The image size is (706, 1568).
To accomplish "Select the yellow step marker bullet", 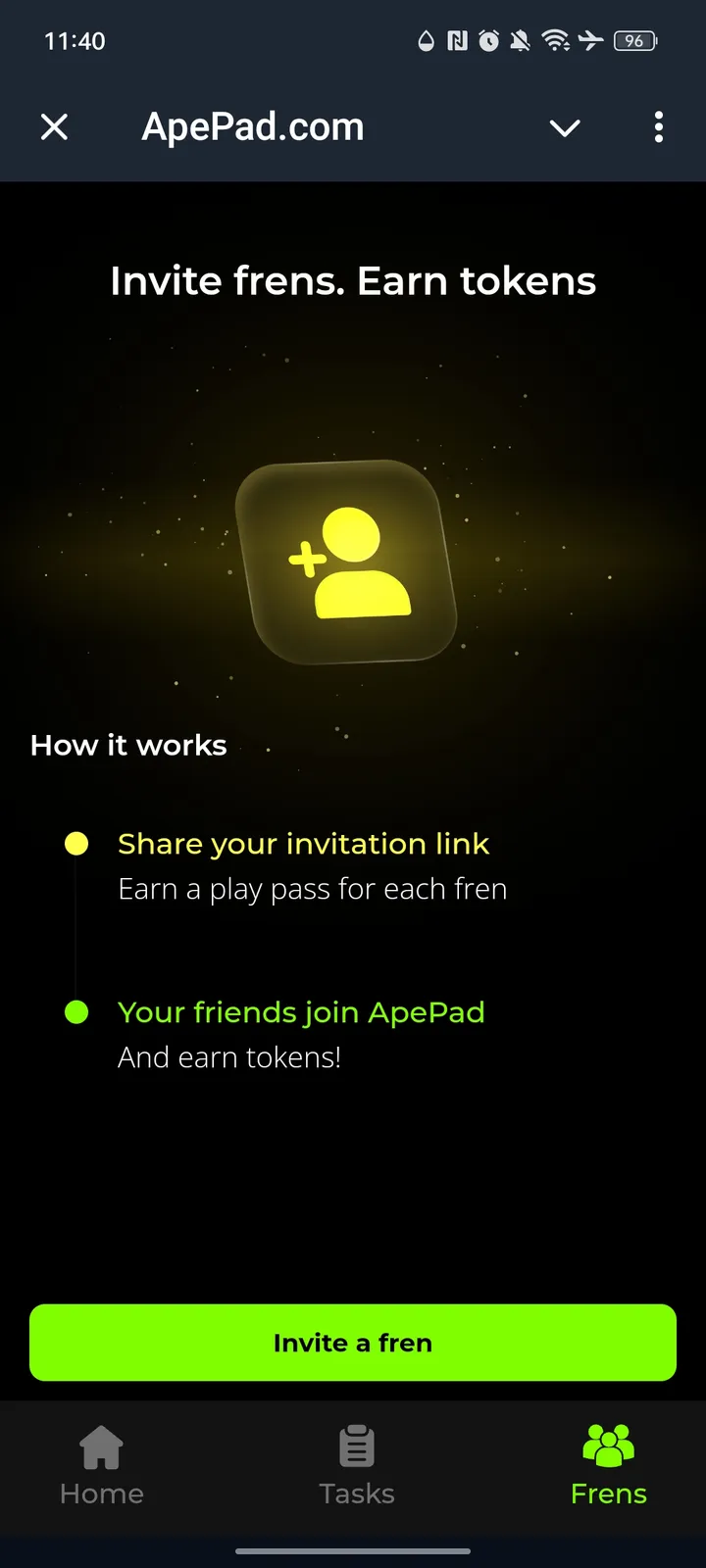I will point(76,844).
